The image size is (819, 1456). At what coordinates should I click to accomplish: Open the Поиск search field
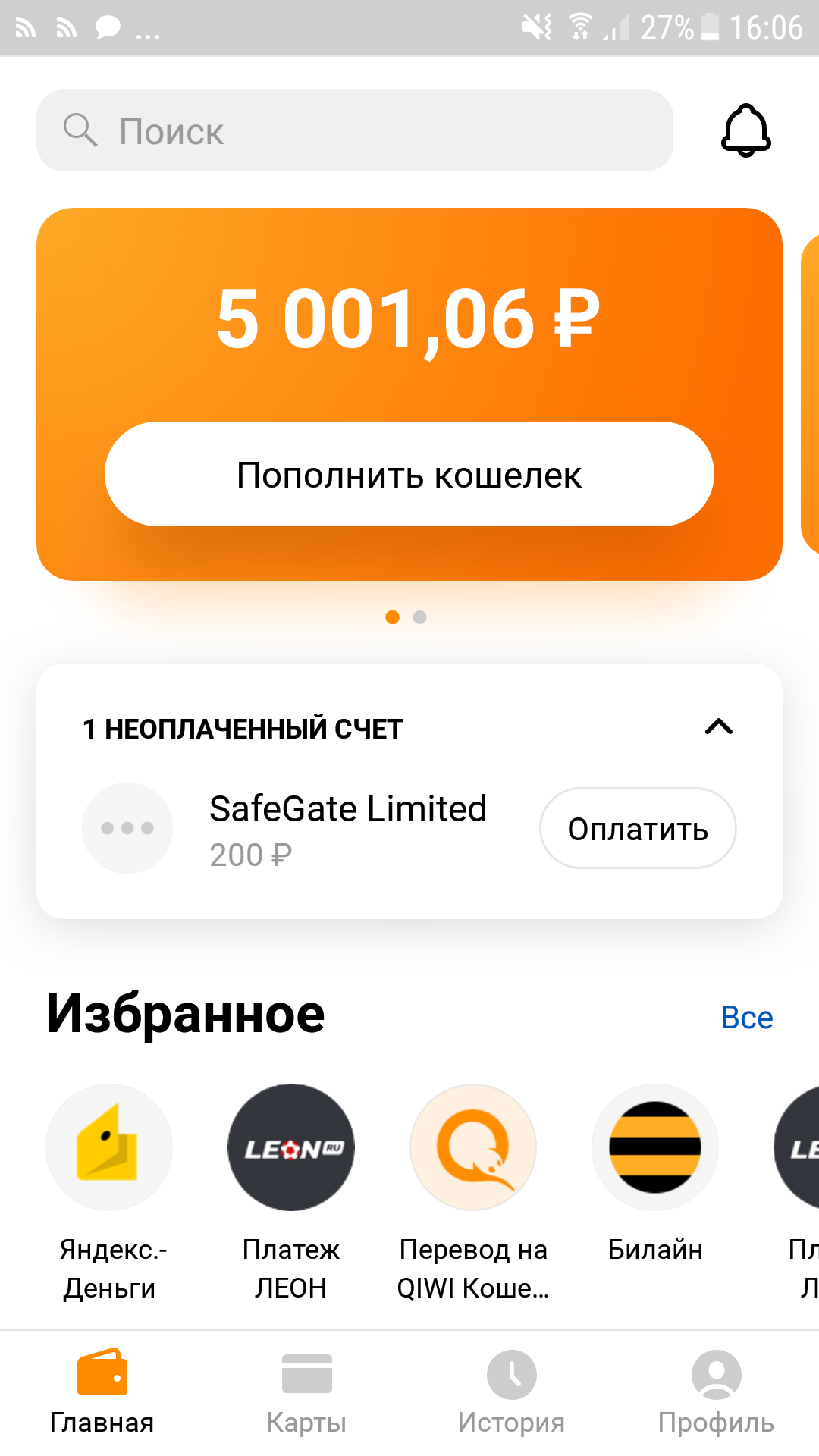(354, 130)
